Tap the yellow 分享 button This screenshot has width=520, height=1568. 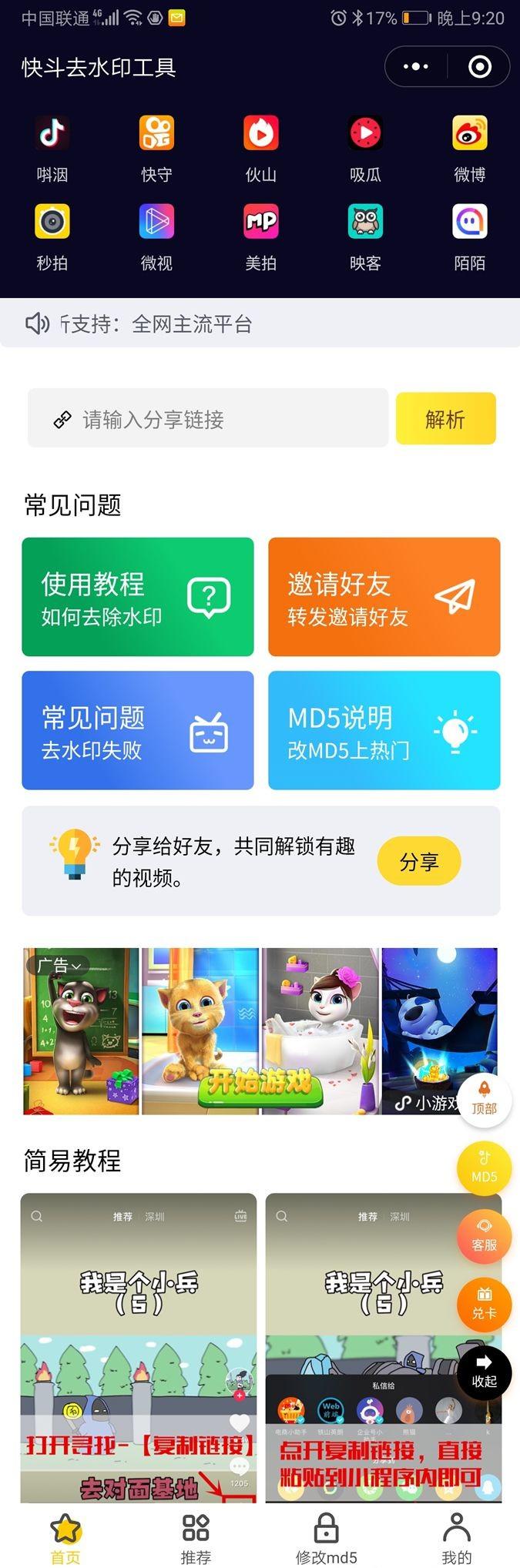(x=418, y=861)
